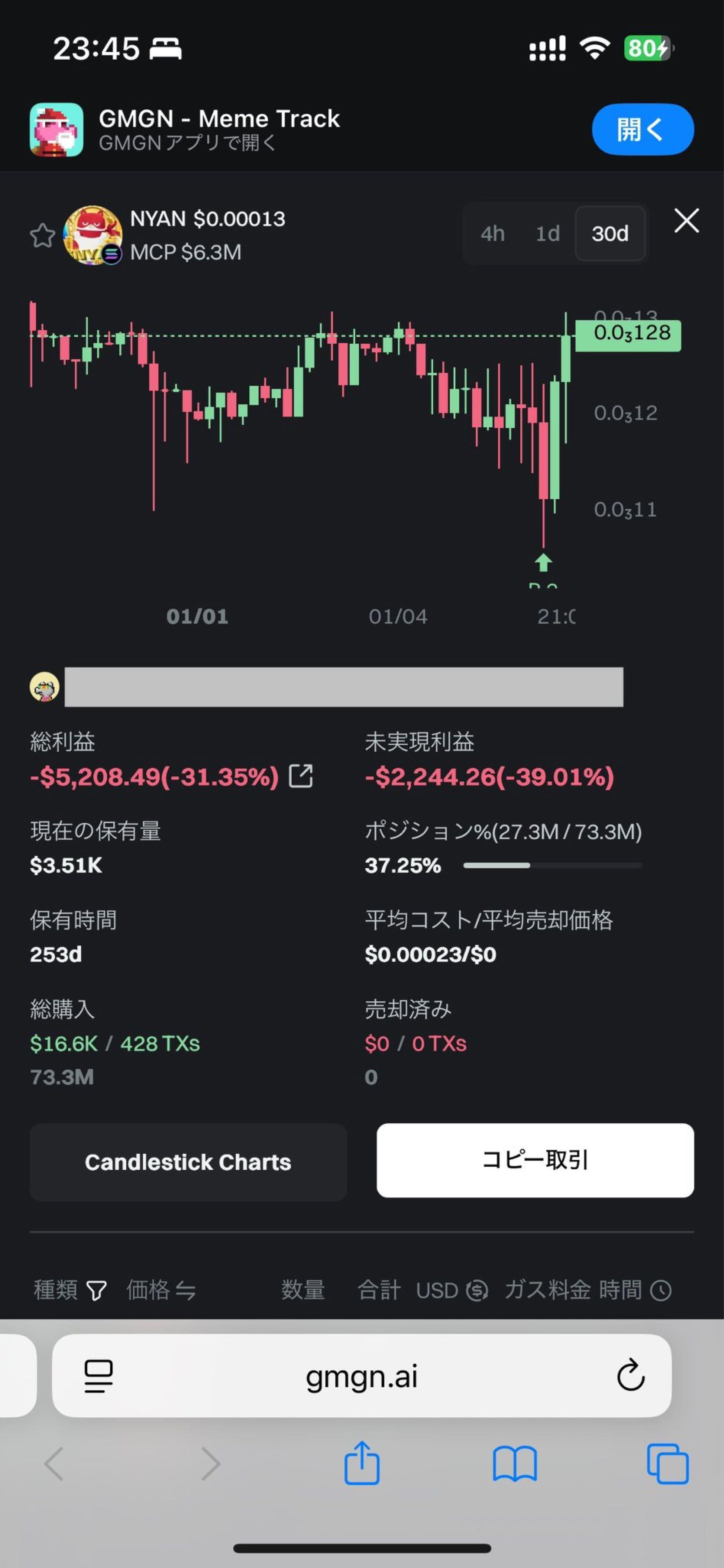The image size is (724, 1568).
Task: Switch chart to 4h timeframe
Action: [492, 234]
